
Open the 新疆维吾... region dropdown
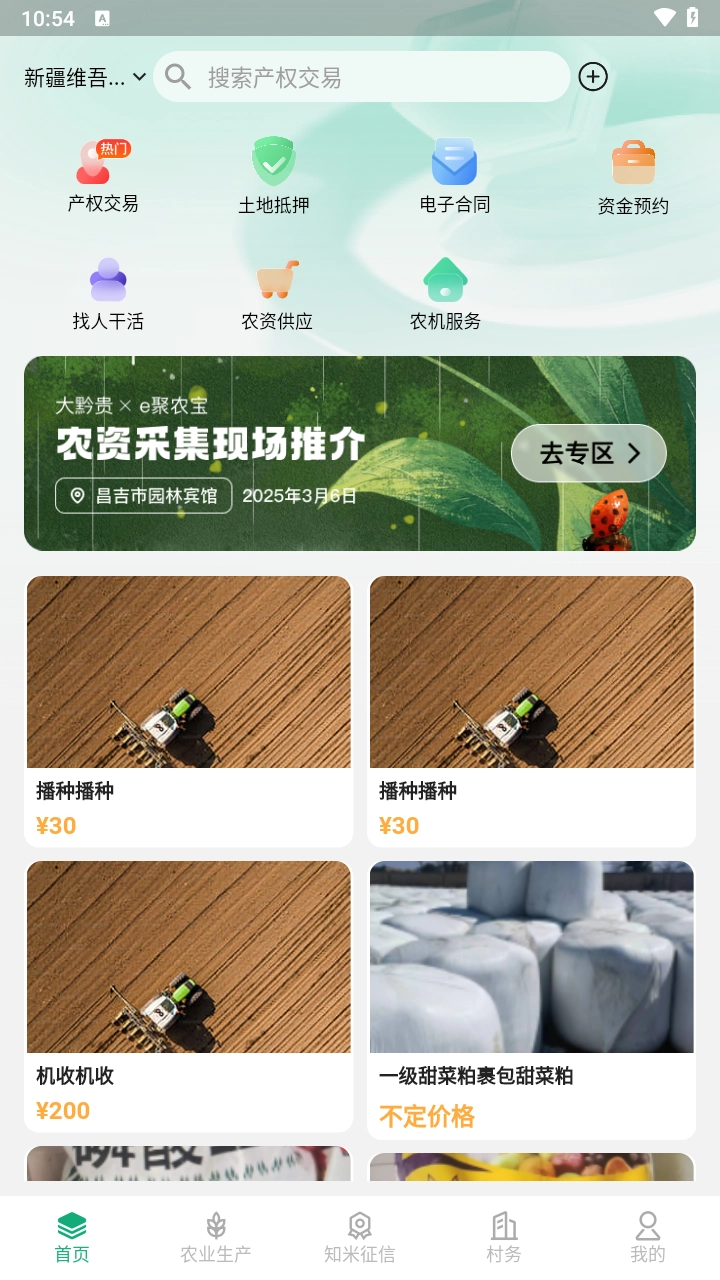85,77
